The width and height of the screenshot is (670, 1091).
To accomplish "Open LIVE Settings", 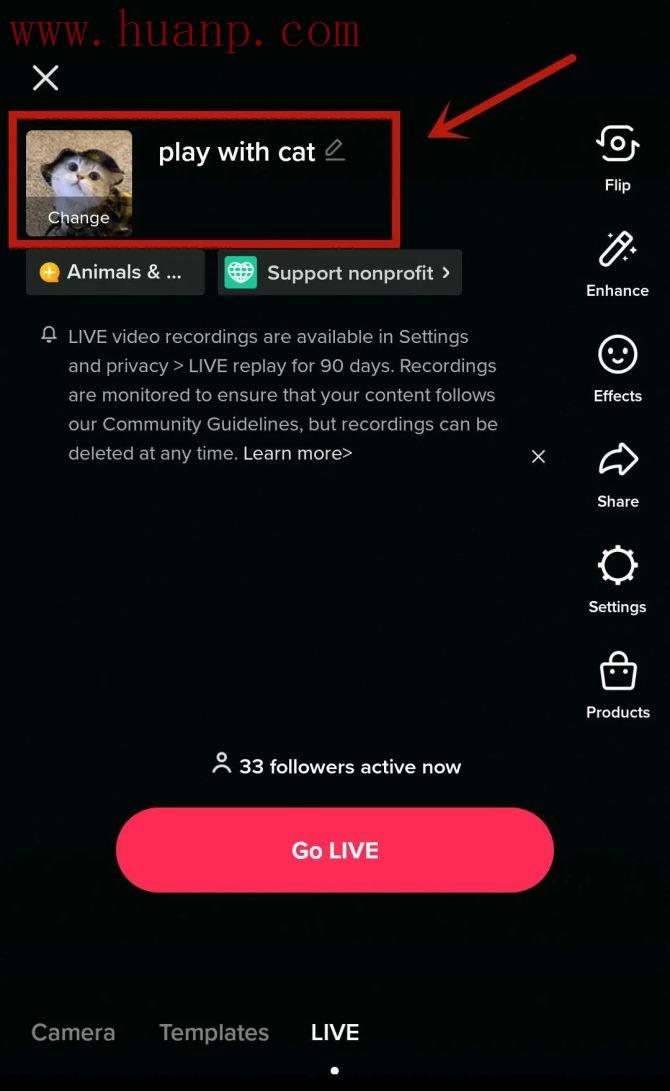I will (x=617, y=578).
